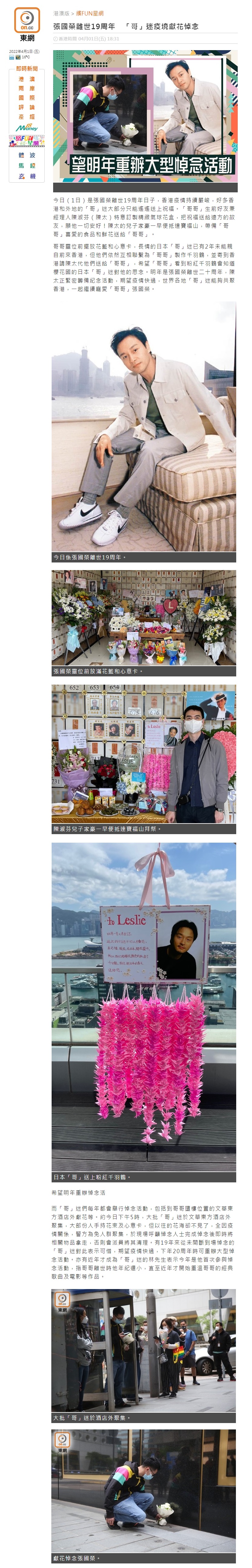
Task: Go to 港澳版 breadcrumb
Action: tap(61, 13)
